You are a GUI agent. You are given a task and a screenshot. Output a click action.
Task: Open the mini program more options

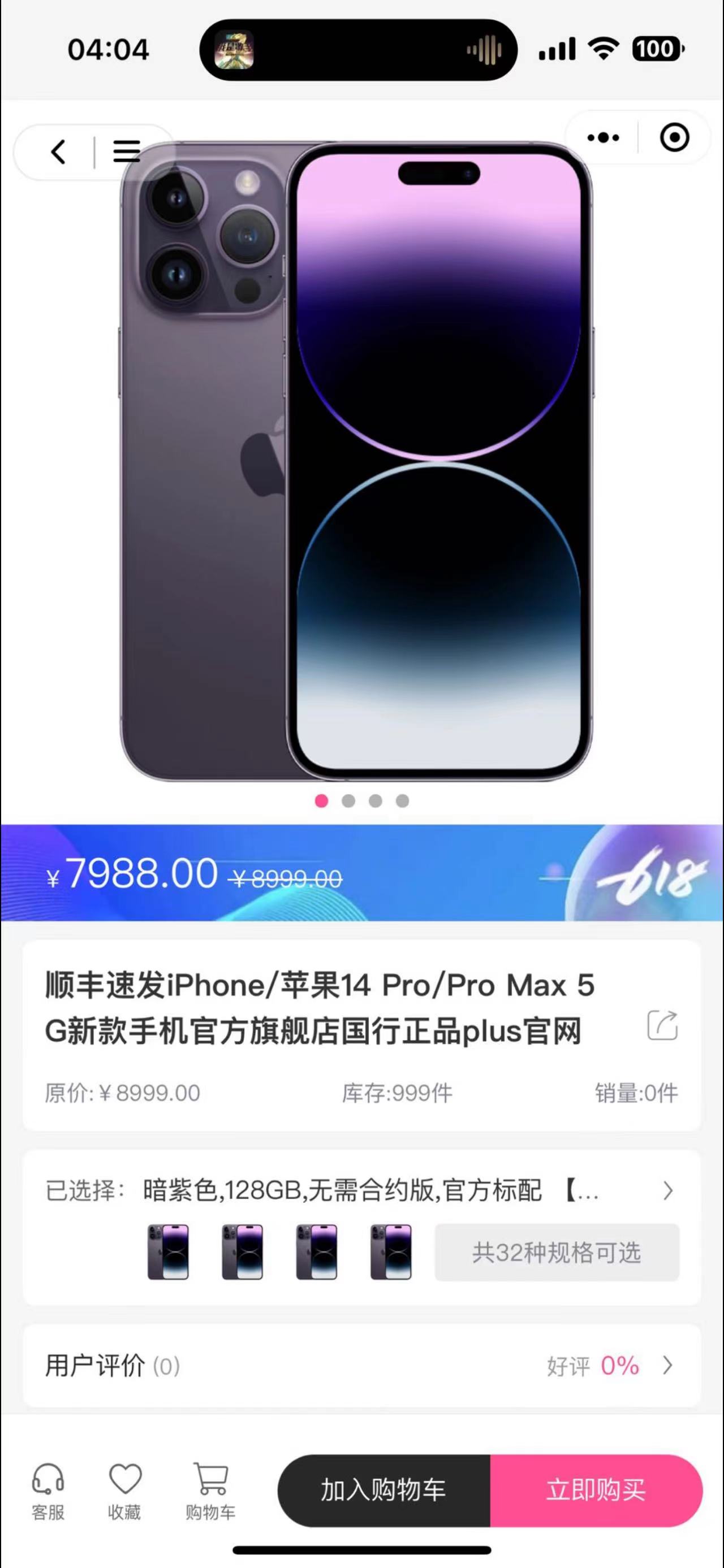tap(603, 137)
